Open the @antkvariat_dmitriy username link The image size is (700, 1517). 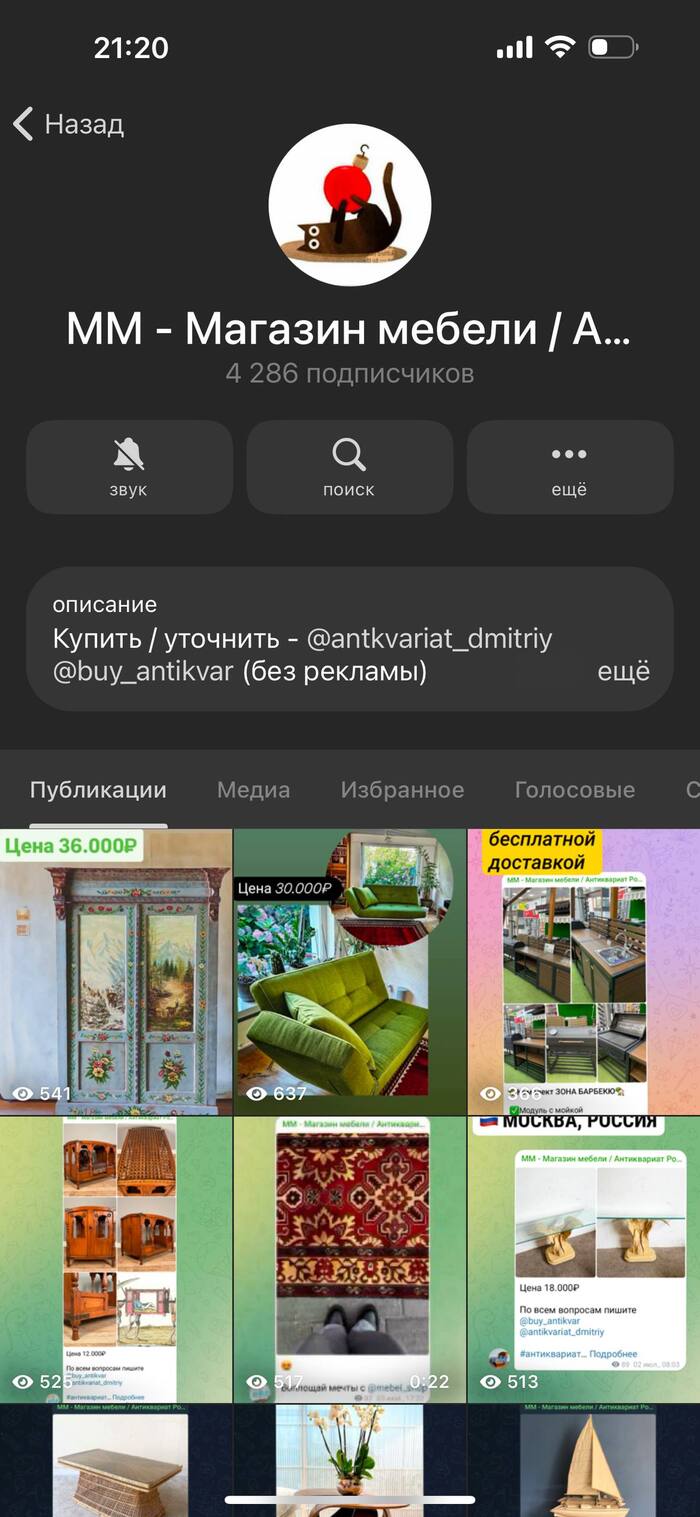[429, 638]
